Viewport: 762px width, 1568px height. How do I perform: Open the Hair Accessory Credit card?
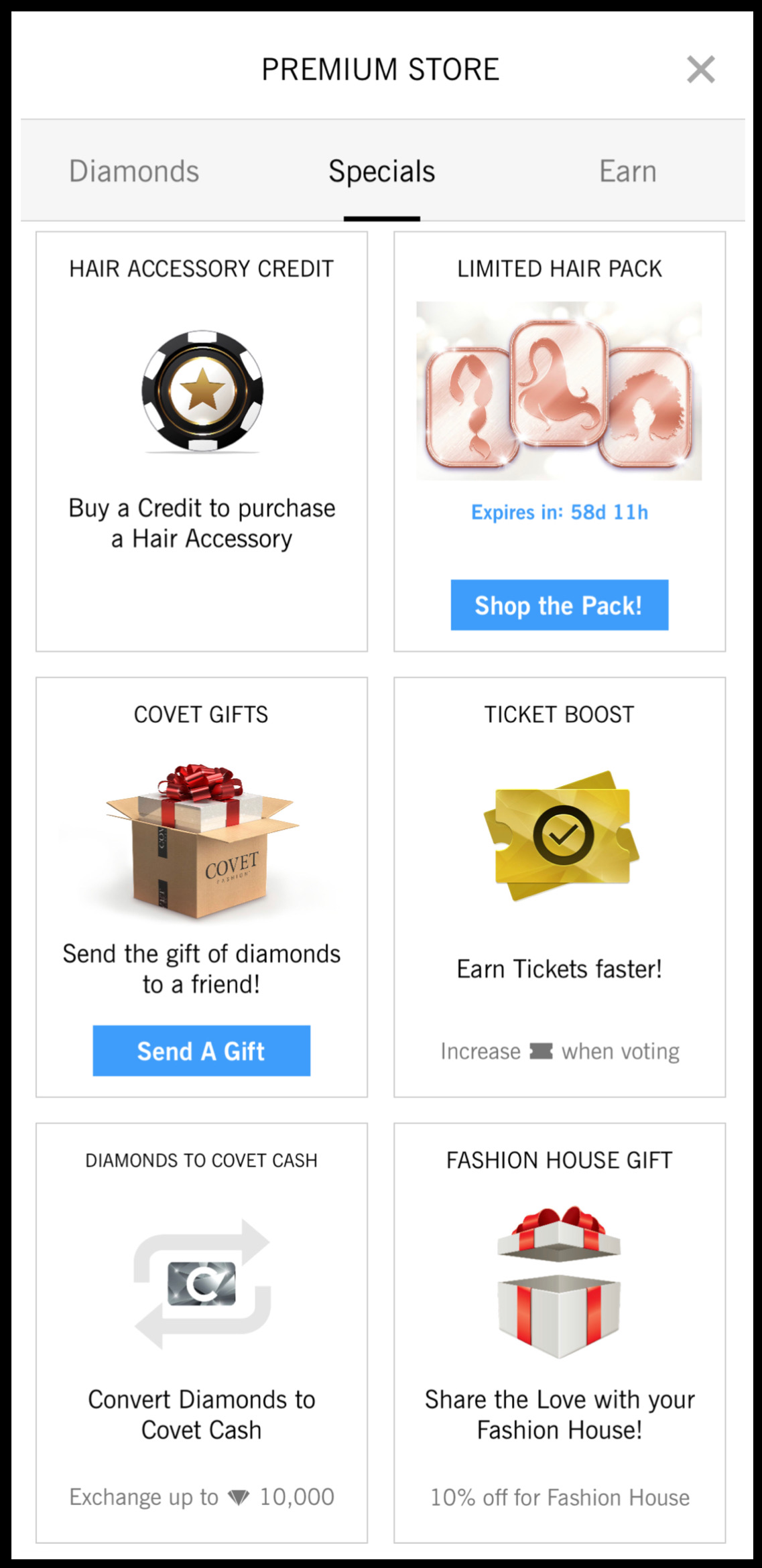pos(202,441)
